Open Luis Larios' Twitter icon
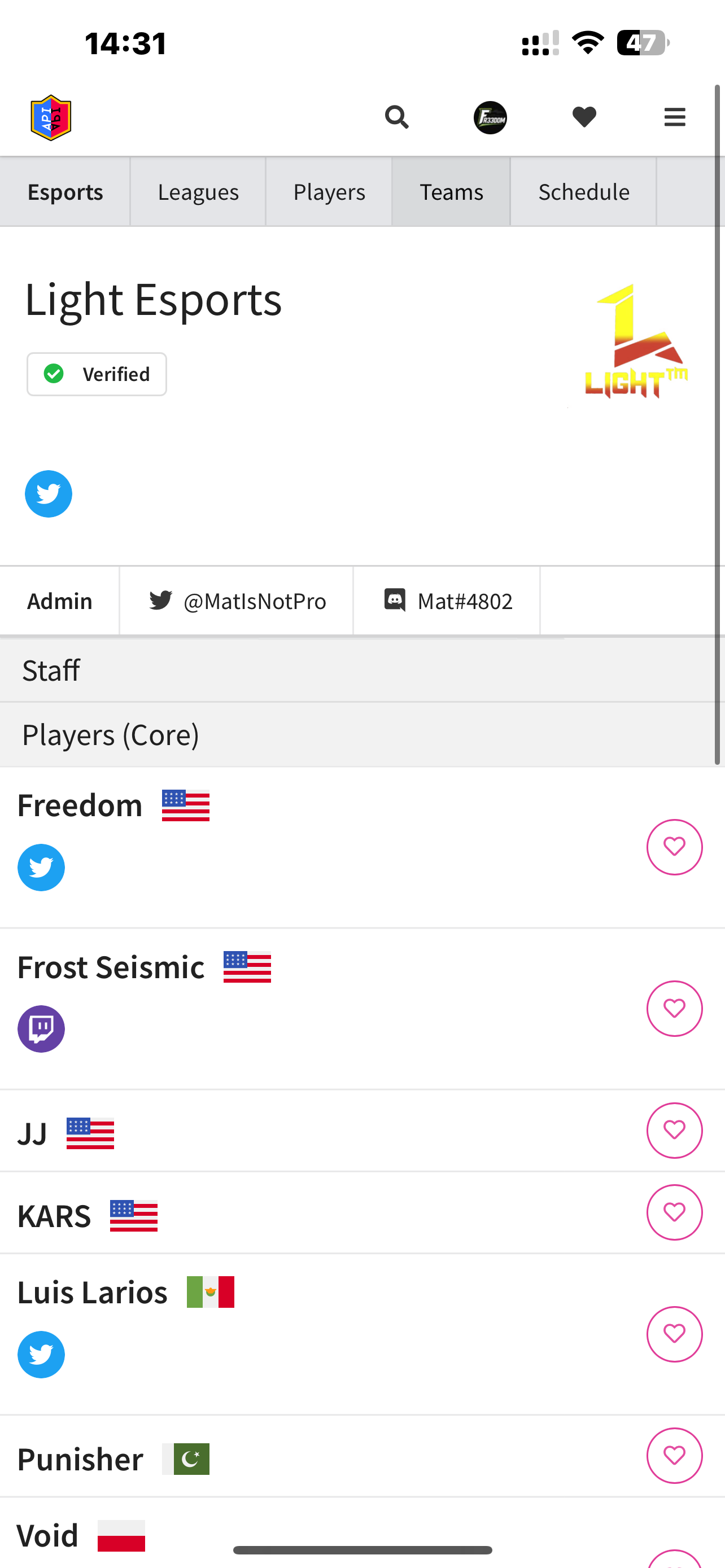Viewport: 725px width, 1568px height. [x=41, y=1354]
